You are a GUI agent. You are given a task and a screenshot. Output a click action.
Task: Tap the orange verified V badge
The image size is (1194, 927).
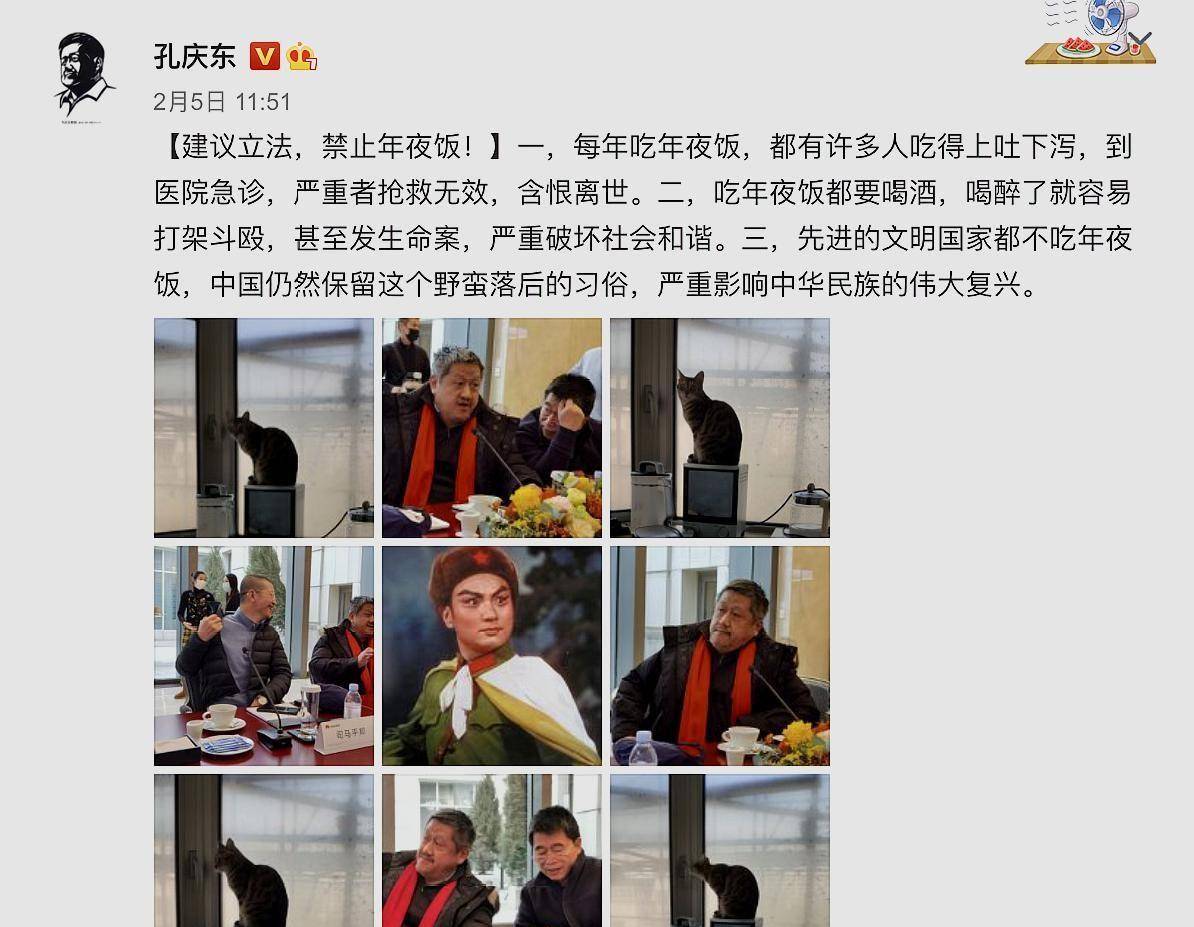click(264, 56)
